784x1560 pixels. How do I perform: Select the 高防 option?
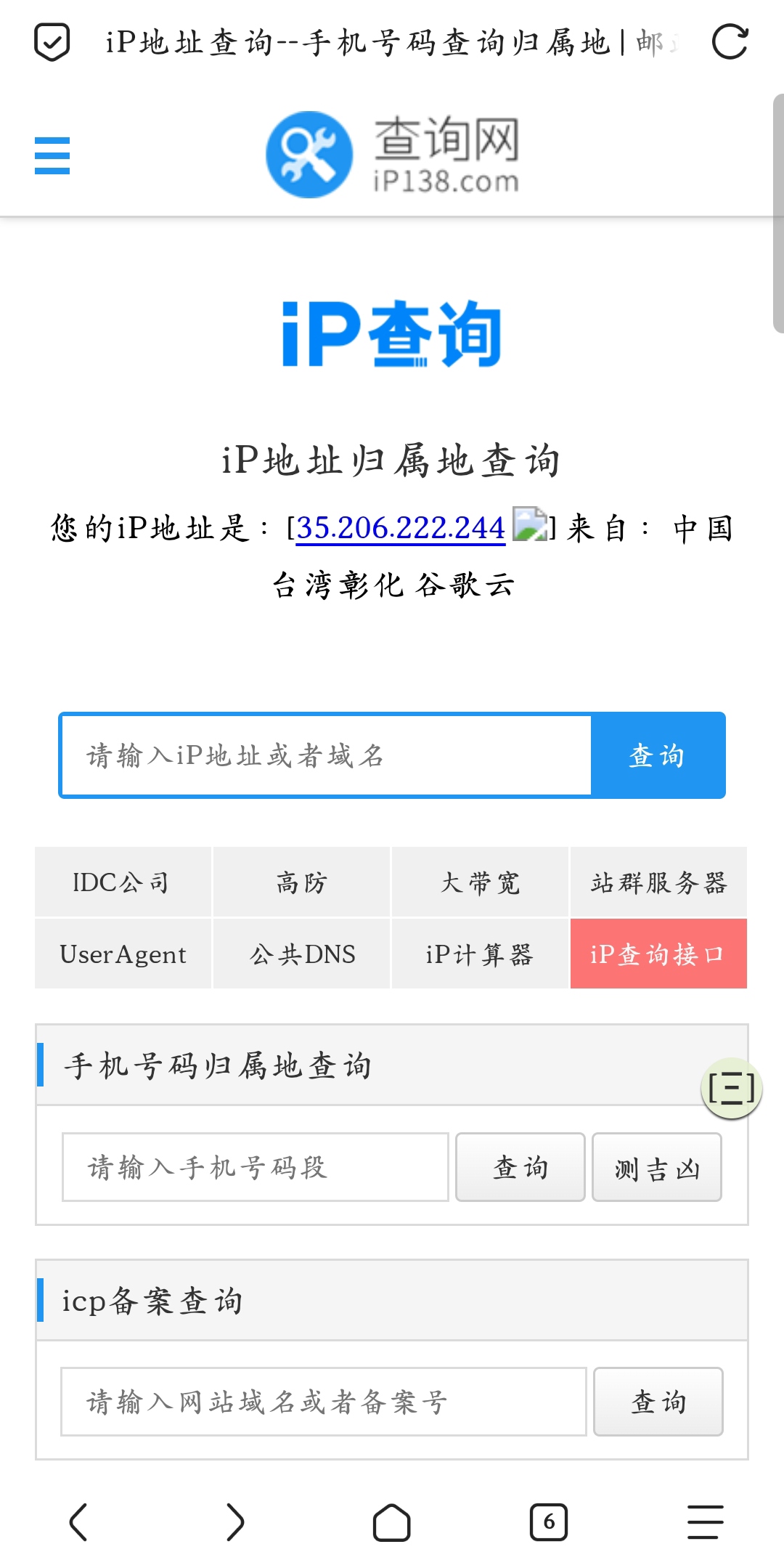[x=301, y=882]
